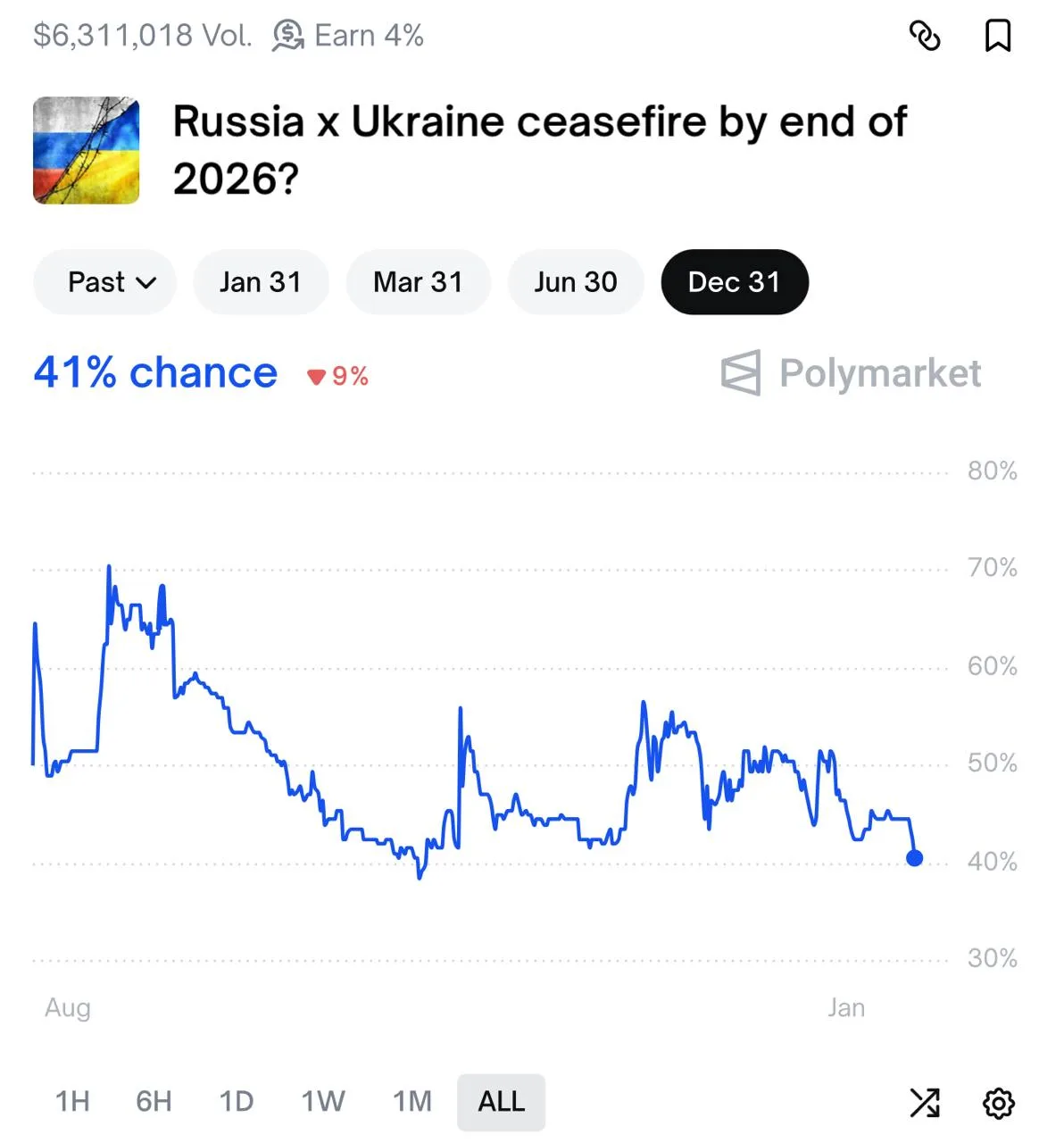Viewport: 1064px width, 1143px height.
Task: Set the chart range to 1W
Action: 322,1102
